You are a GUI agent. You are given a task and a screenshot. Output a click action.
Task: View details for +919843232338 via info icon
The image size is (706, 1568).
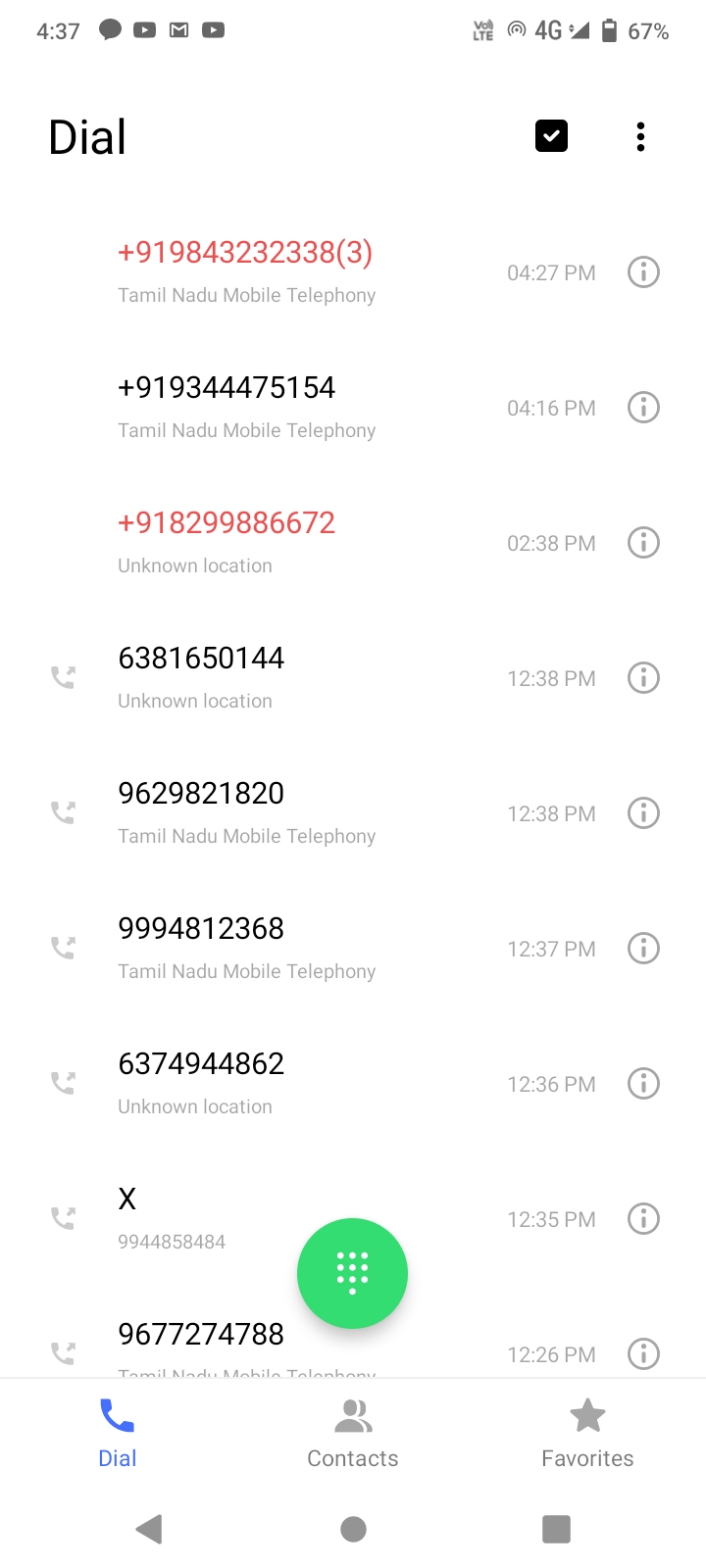(643, 271)
